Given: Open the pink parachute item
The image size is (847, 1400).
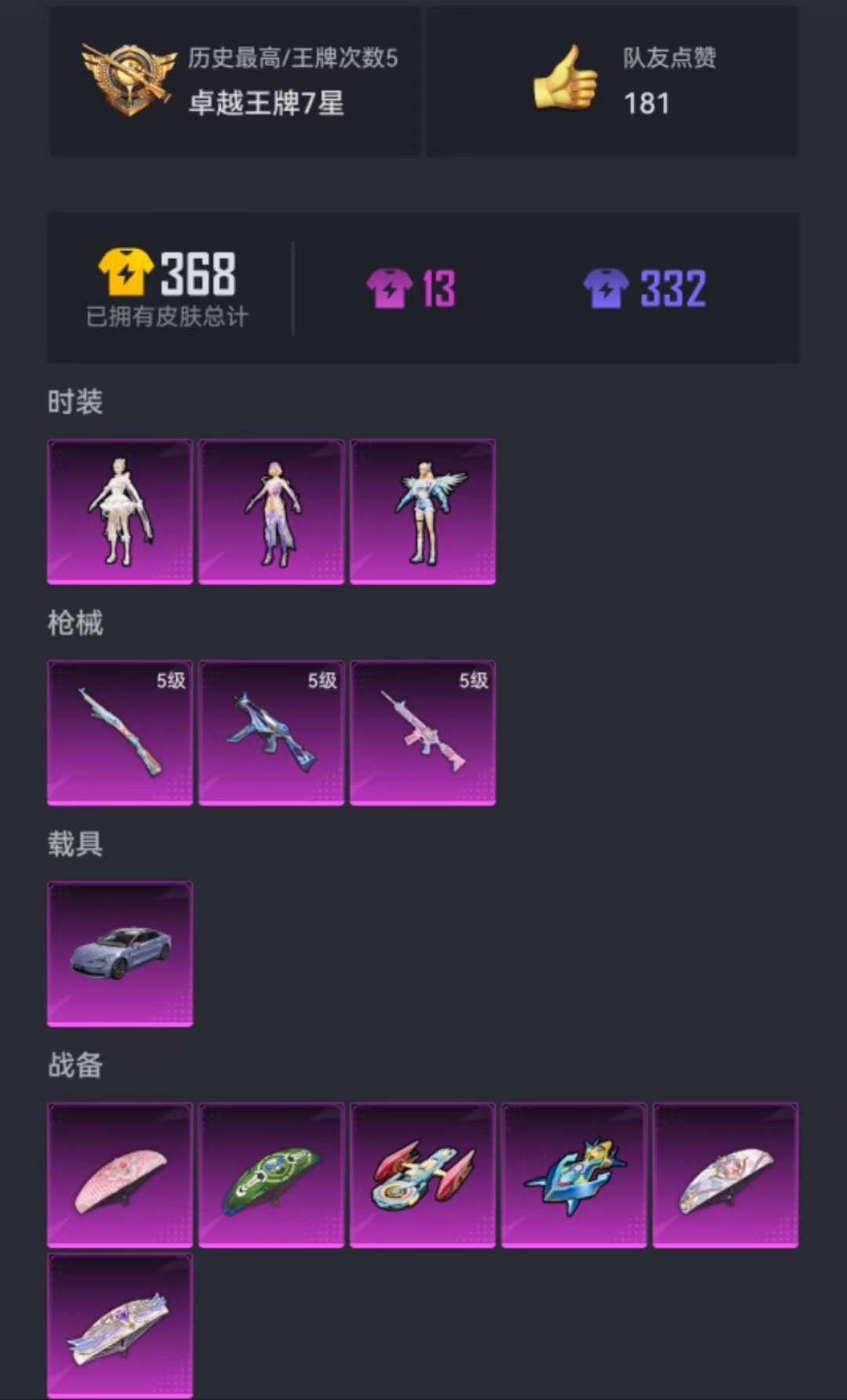Looking at the screenshot, I should coord(120,1174).
